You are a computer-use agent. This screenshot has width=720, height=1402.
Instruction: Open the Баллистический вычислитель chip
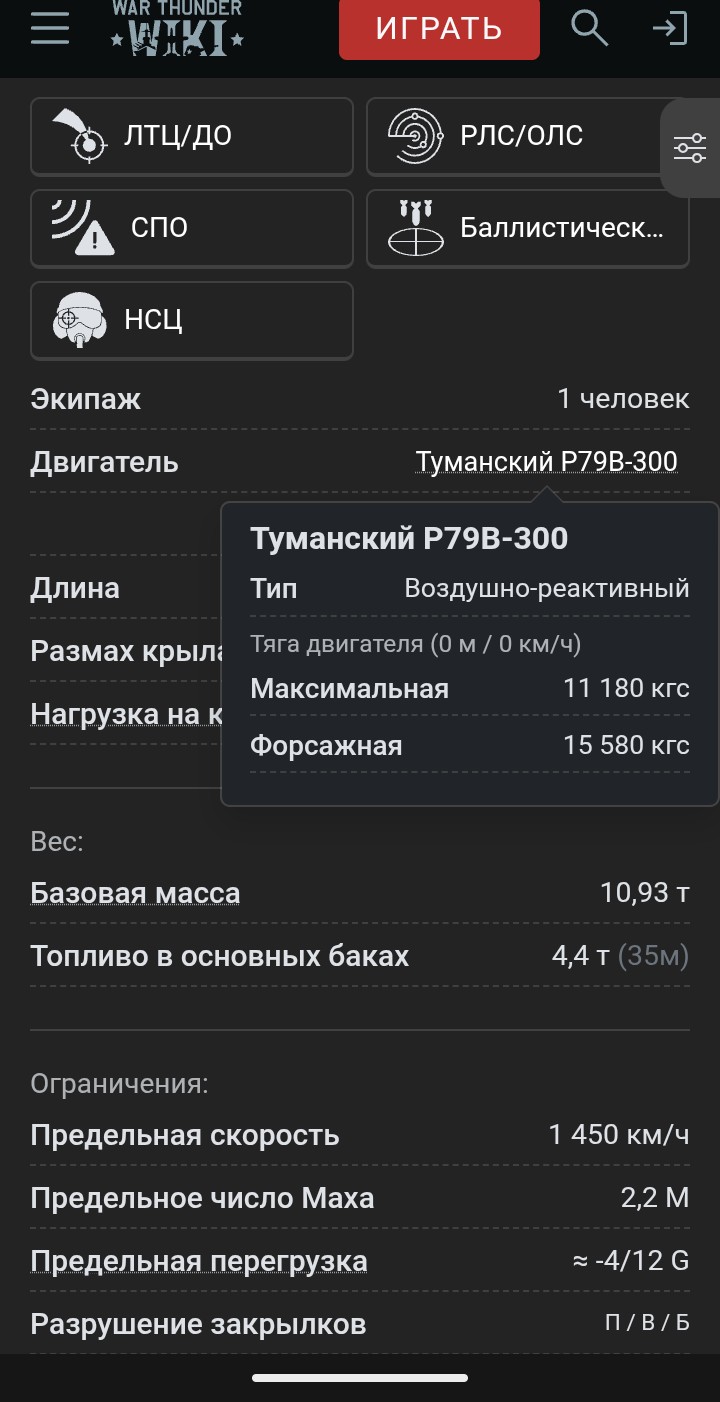[528, 229]
